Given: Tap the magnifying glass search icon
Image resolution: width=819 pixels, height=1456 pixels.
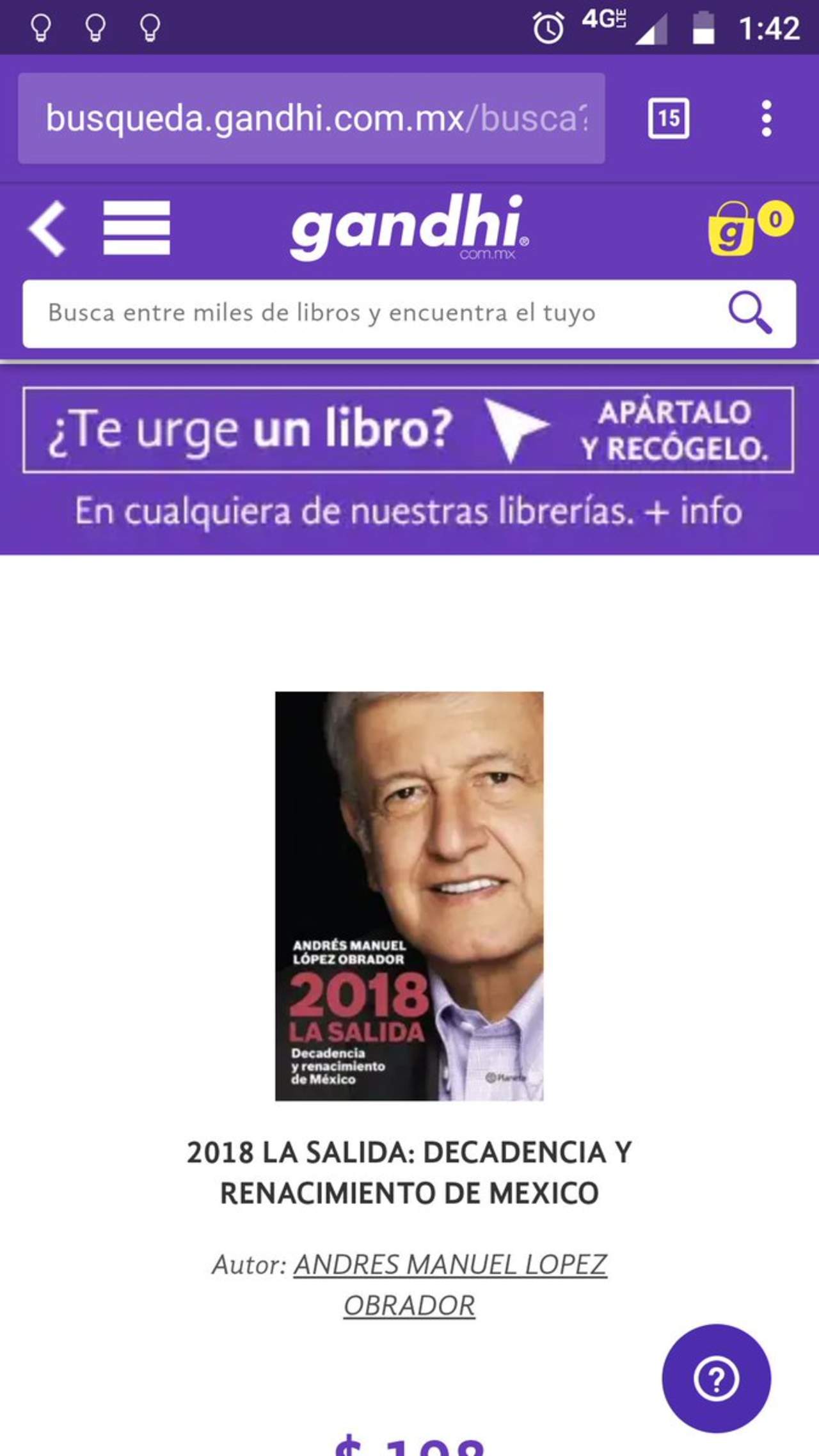Looking at the screenshot, I should [750, 313].
